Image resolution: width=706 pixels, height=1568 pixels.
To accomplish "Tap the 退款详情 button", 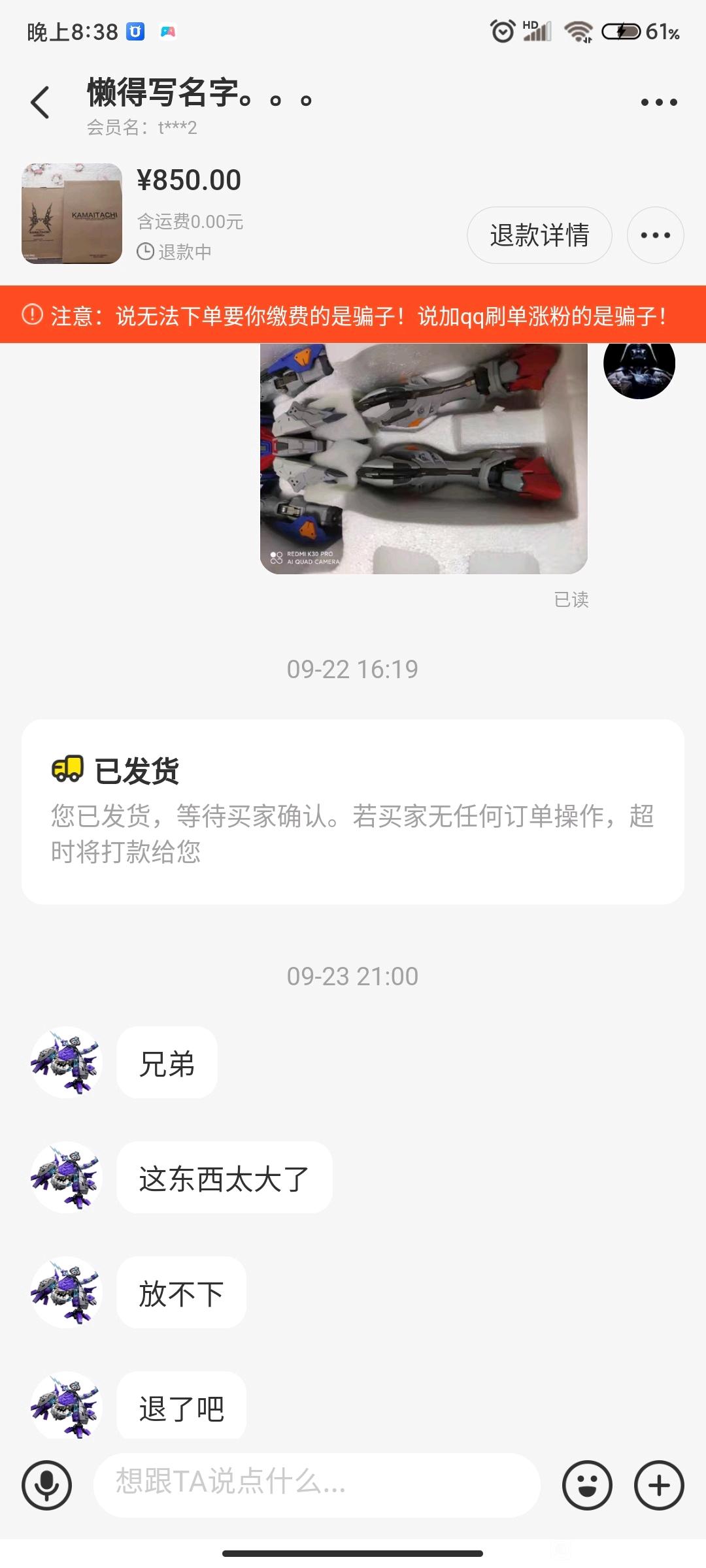I will tap(539, 235).
